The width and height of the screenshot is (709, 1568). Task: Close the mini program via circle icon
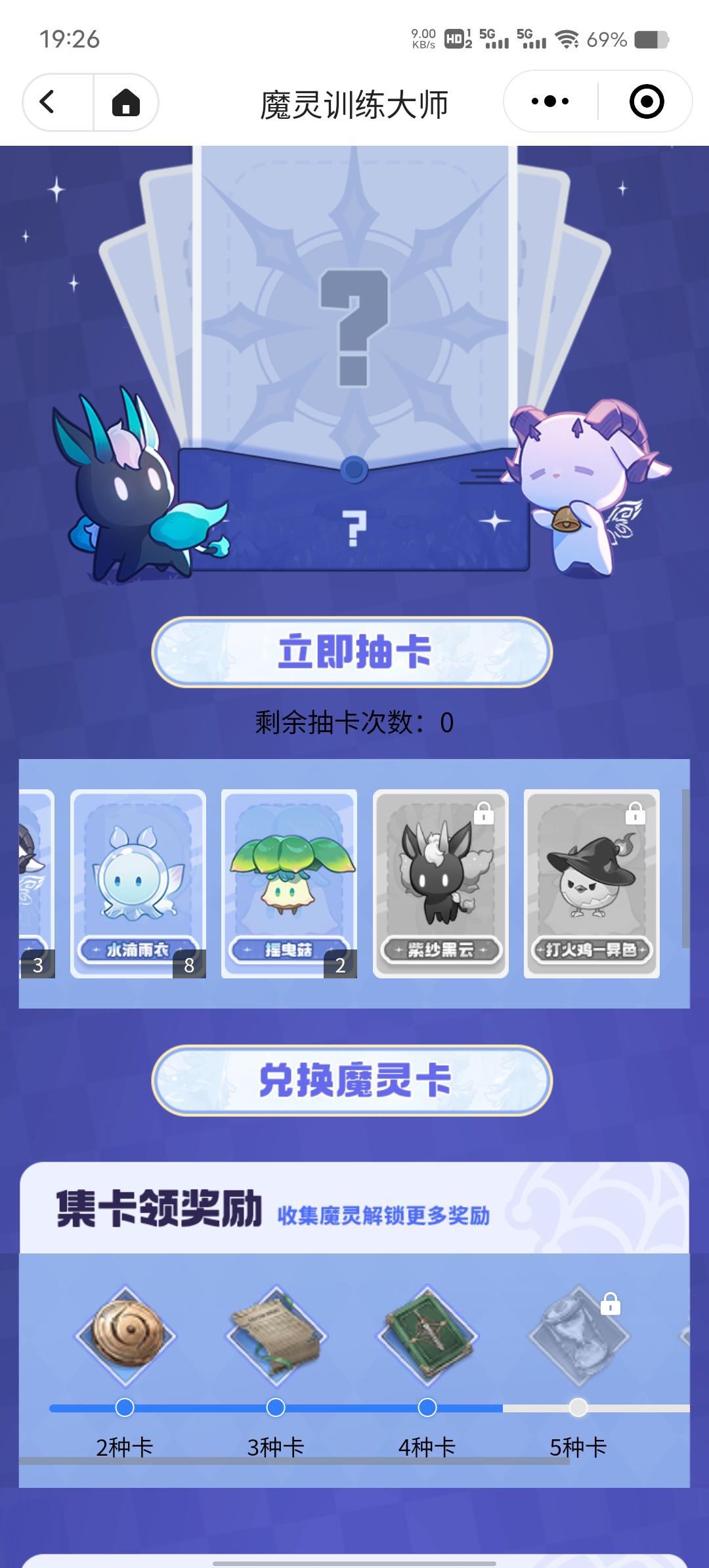click(646, 102)
